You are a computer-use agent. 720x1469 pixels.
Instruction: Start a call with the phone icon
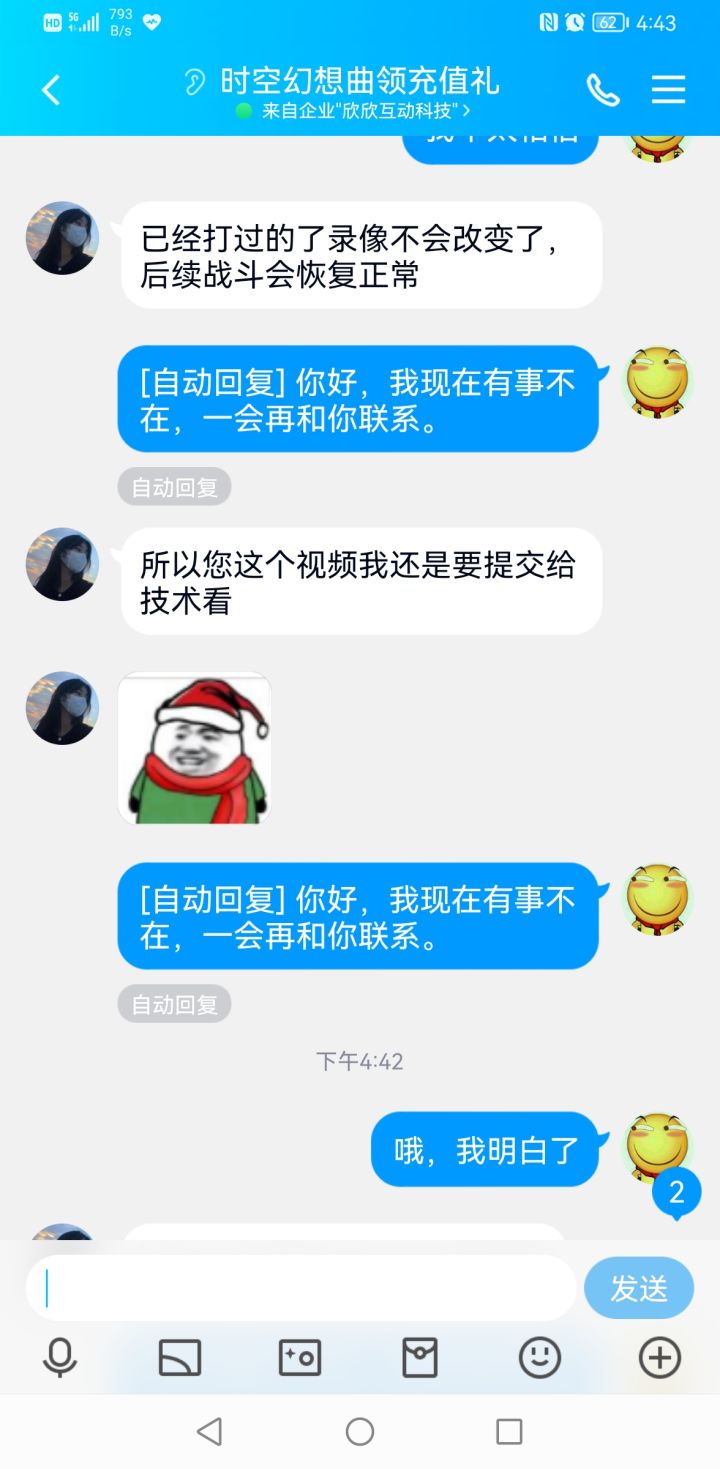[x=603, y=89]
